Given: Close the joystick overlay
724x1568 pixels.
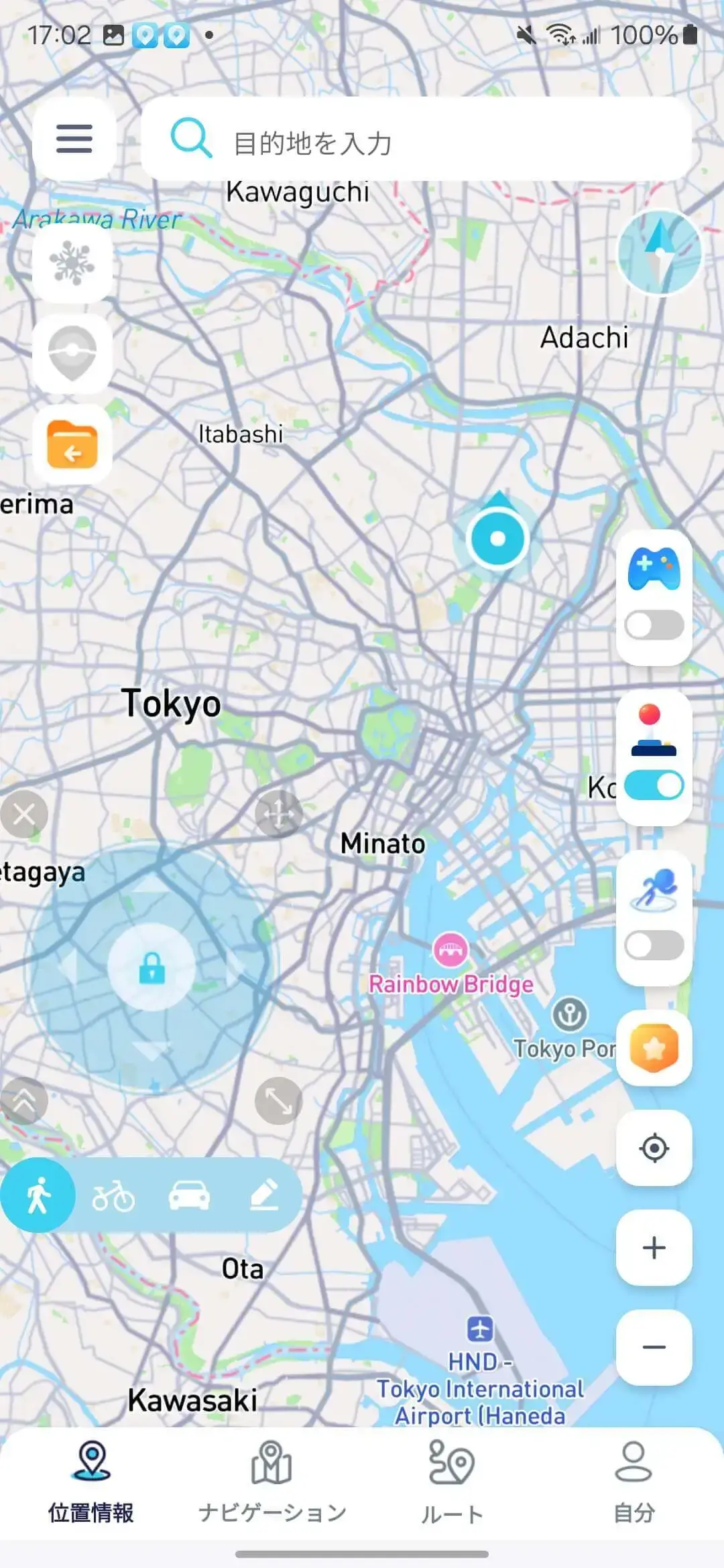Looking at the screenshot, I should (24, 815).
